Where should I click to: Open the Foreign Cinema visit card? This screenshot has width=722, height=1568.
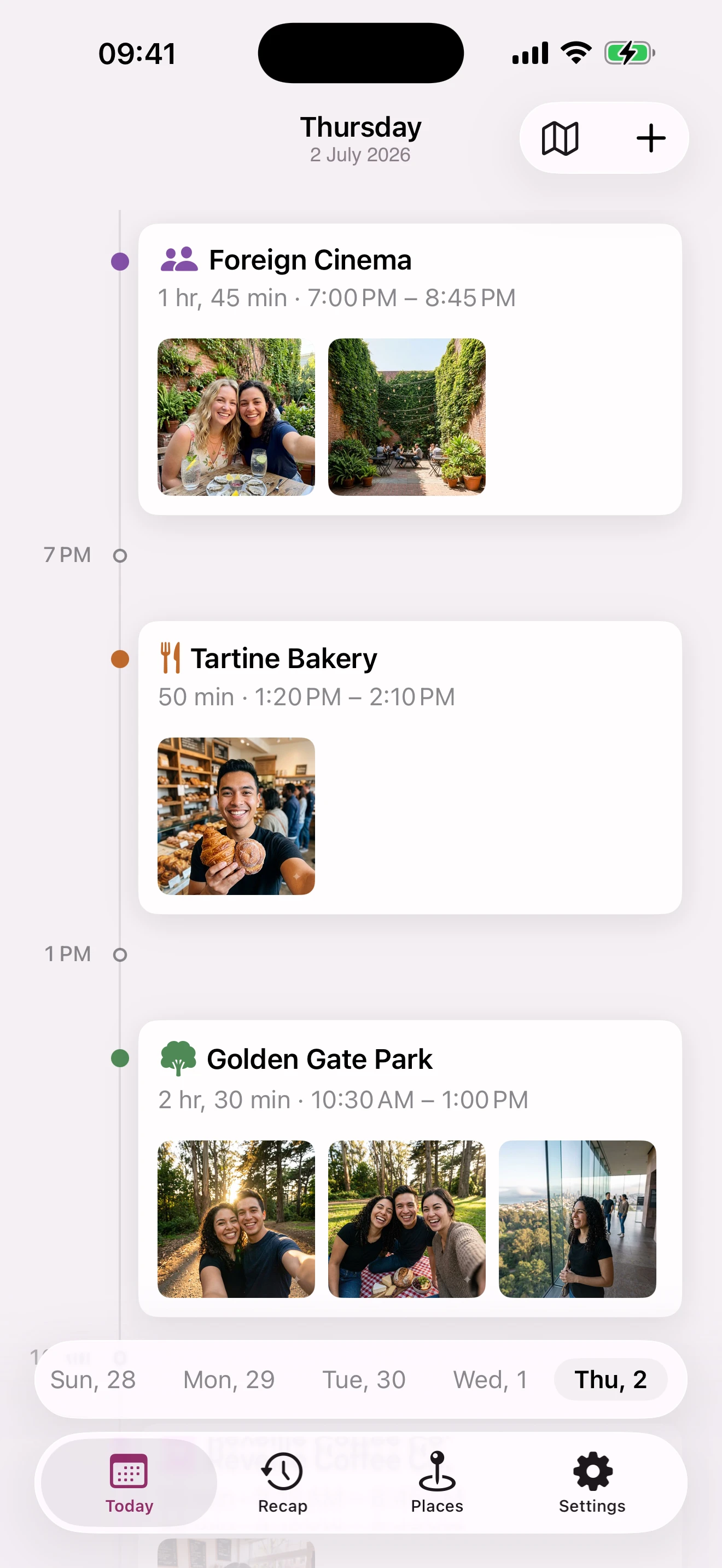point(410,369)
